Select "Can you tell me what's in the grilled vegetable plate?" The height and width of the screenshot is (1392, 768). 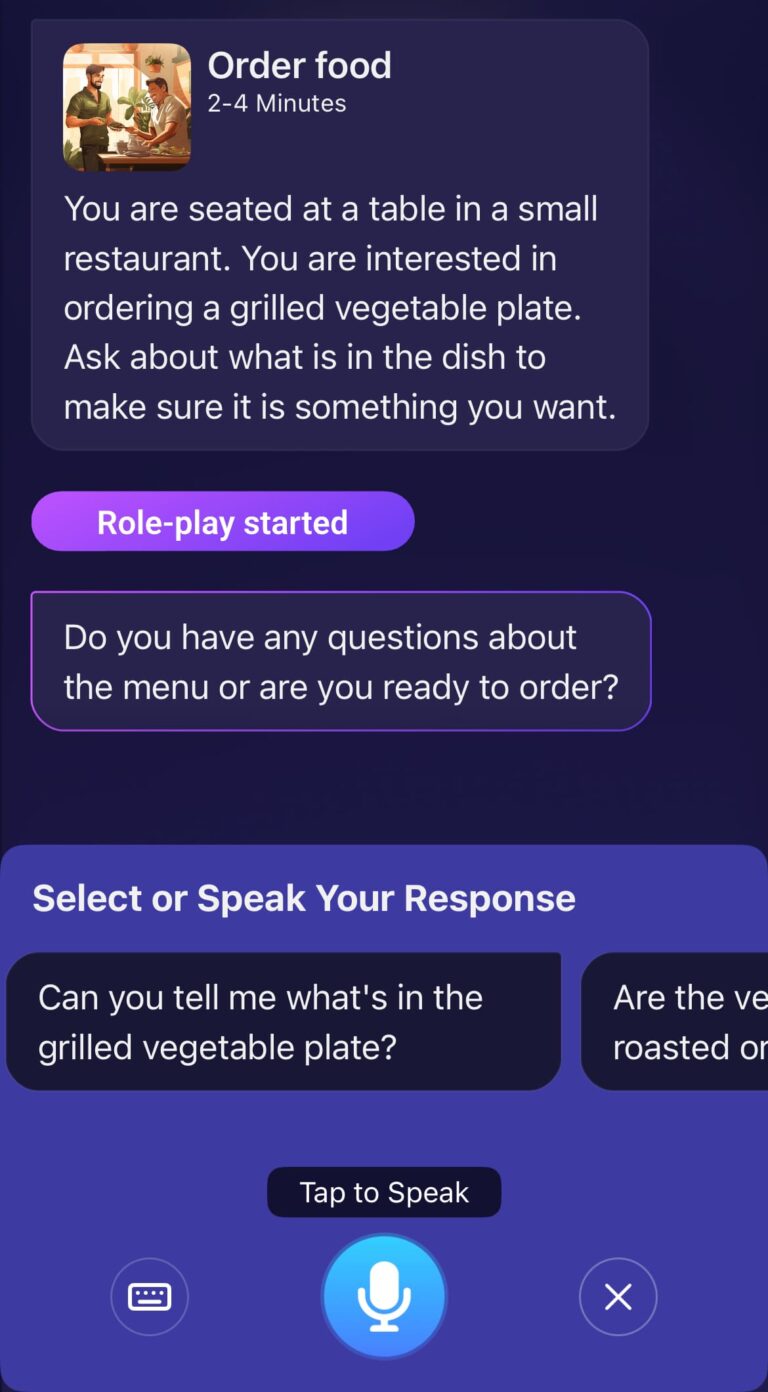pyautogui.click(x=283, y=1021)
